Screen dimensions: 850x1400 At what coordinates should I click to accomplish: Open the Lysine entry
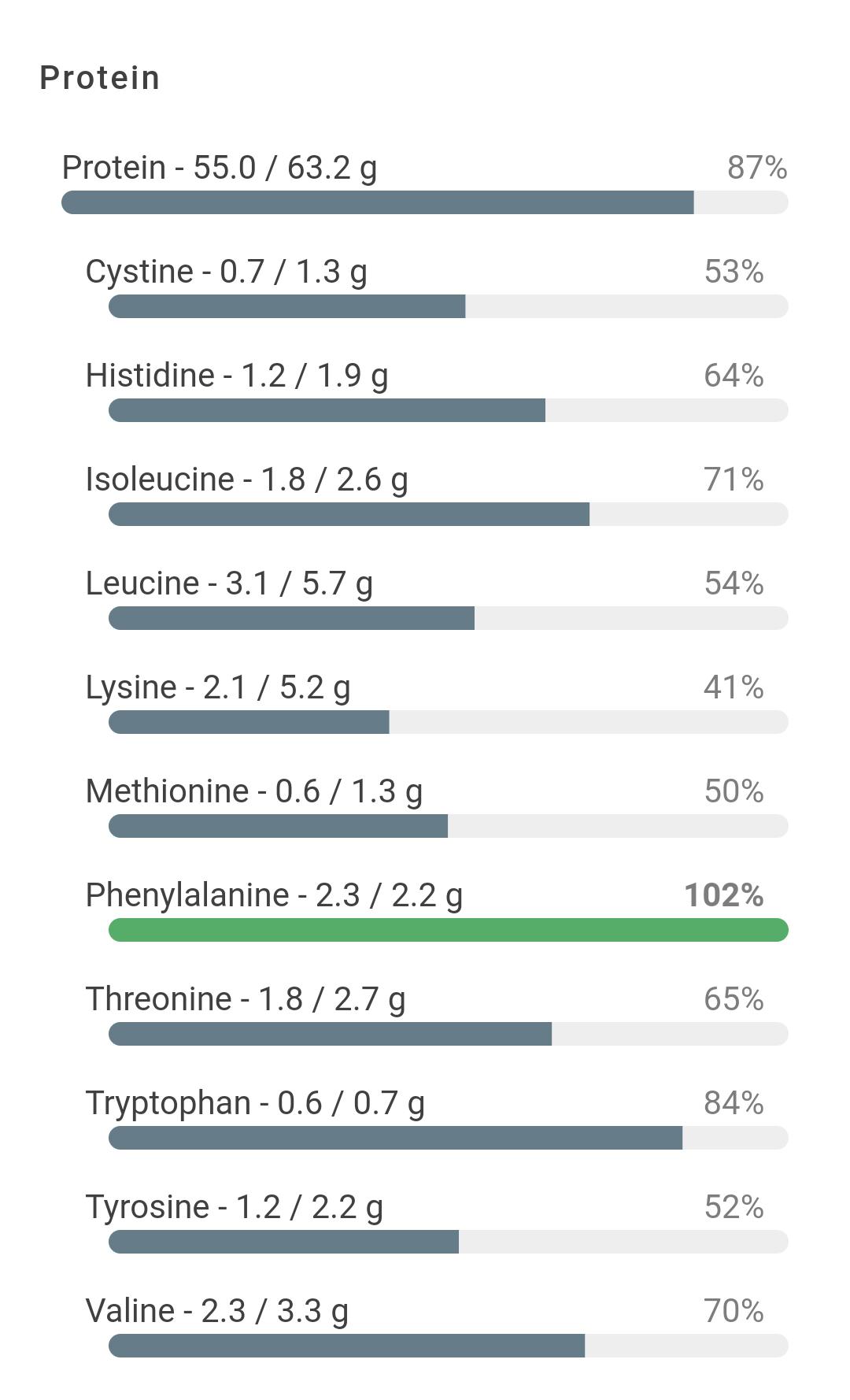(437, 702)
